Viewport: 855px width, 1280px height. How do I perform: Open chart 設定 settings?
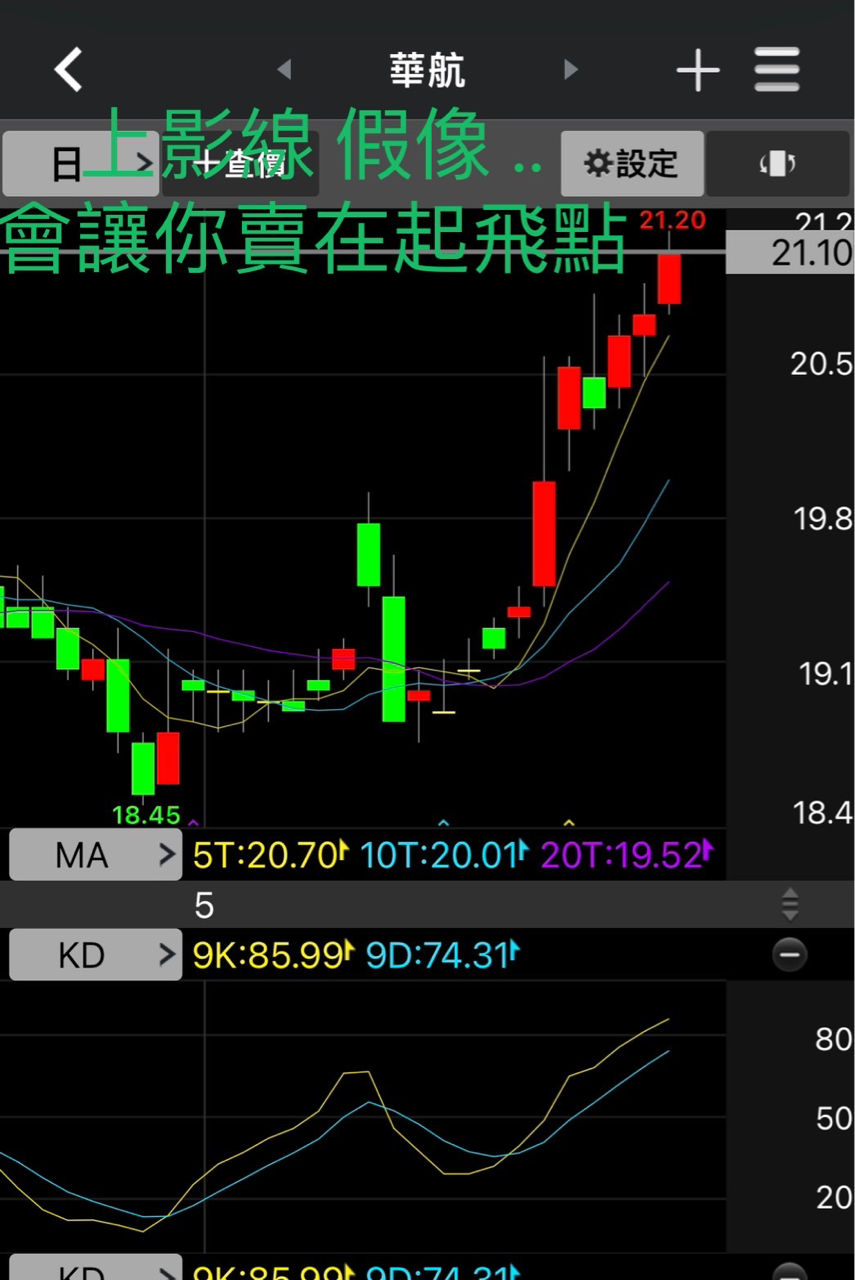[632, 164]
